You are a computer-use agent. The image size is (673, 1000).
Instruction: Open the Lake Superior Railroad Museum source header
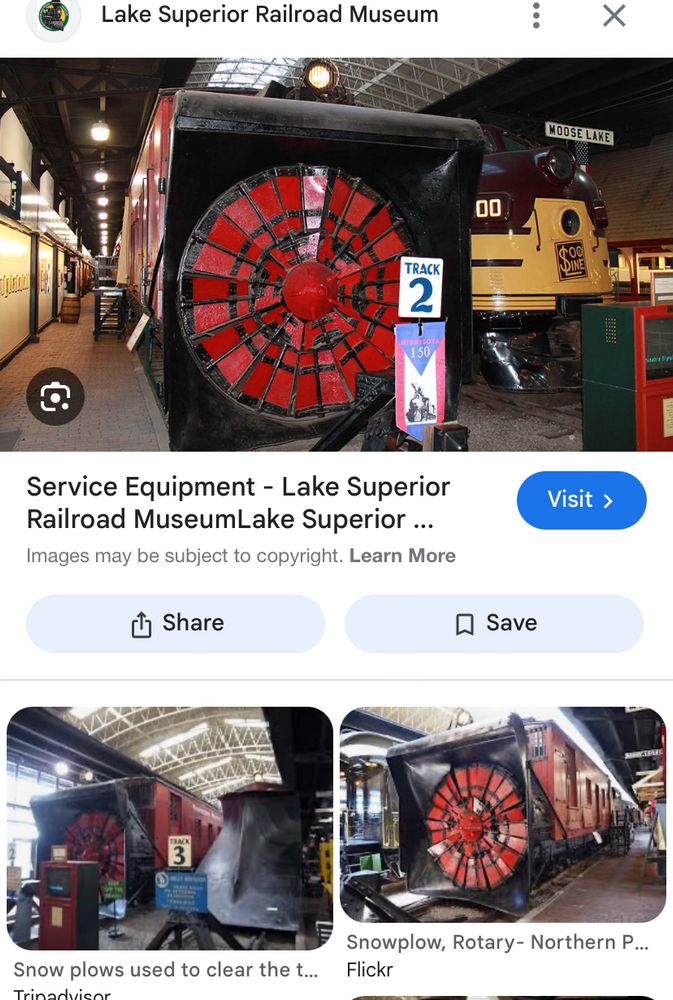(268, 15)
